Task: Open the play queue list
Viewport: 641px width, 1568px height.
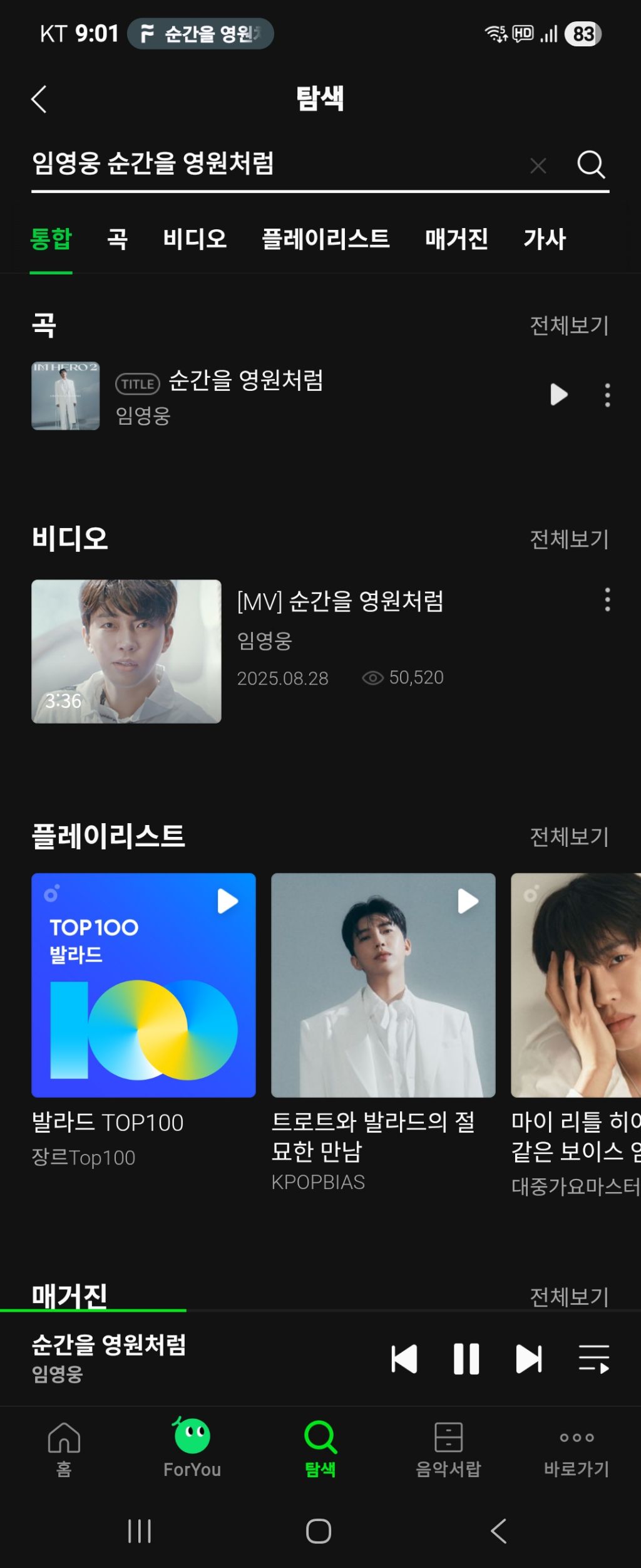Action: tap(593, 1359)
